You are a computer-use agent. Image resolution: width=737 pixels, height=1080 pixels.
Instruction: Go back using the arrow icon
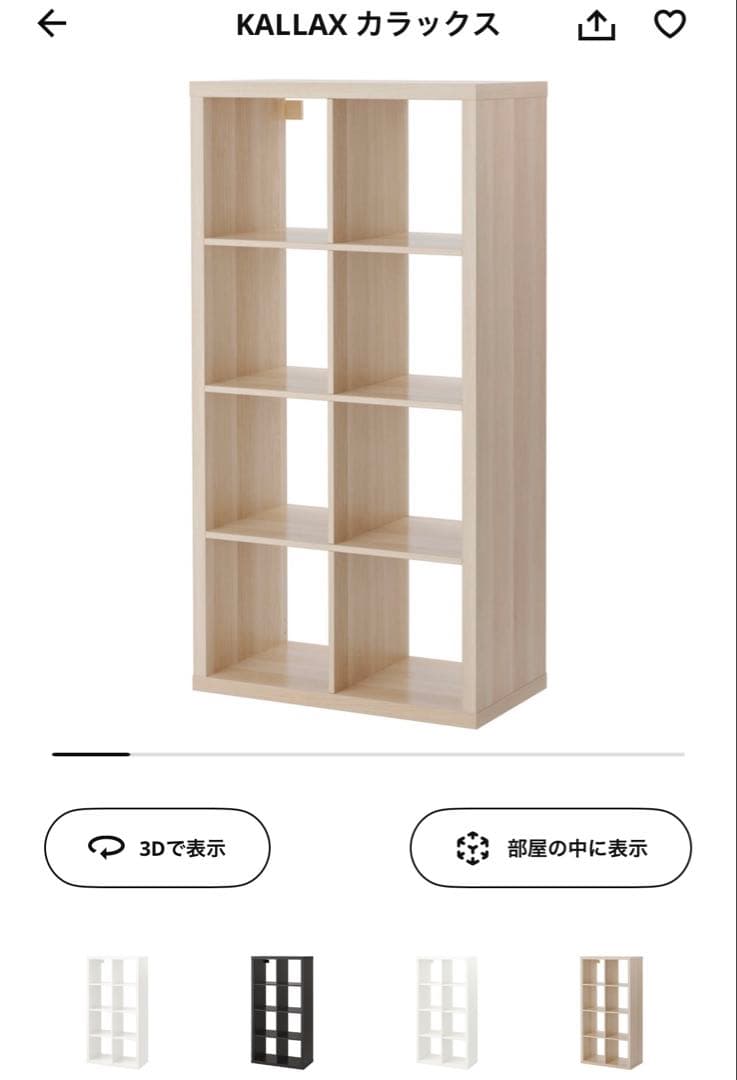(52, 24)
